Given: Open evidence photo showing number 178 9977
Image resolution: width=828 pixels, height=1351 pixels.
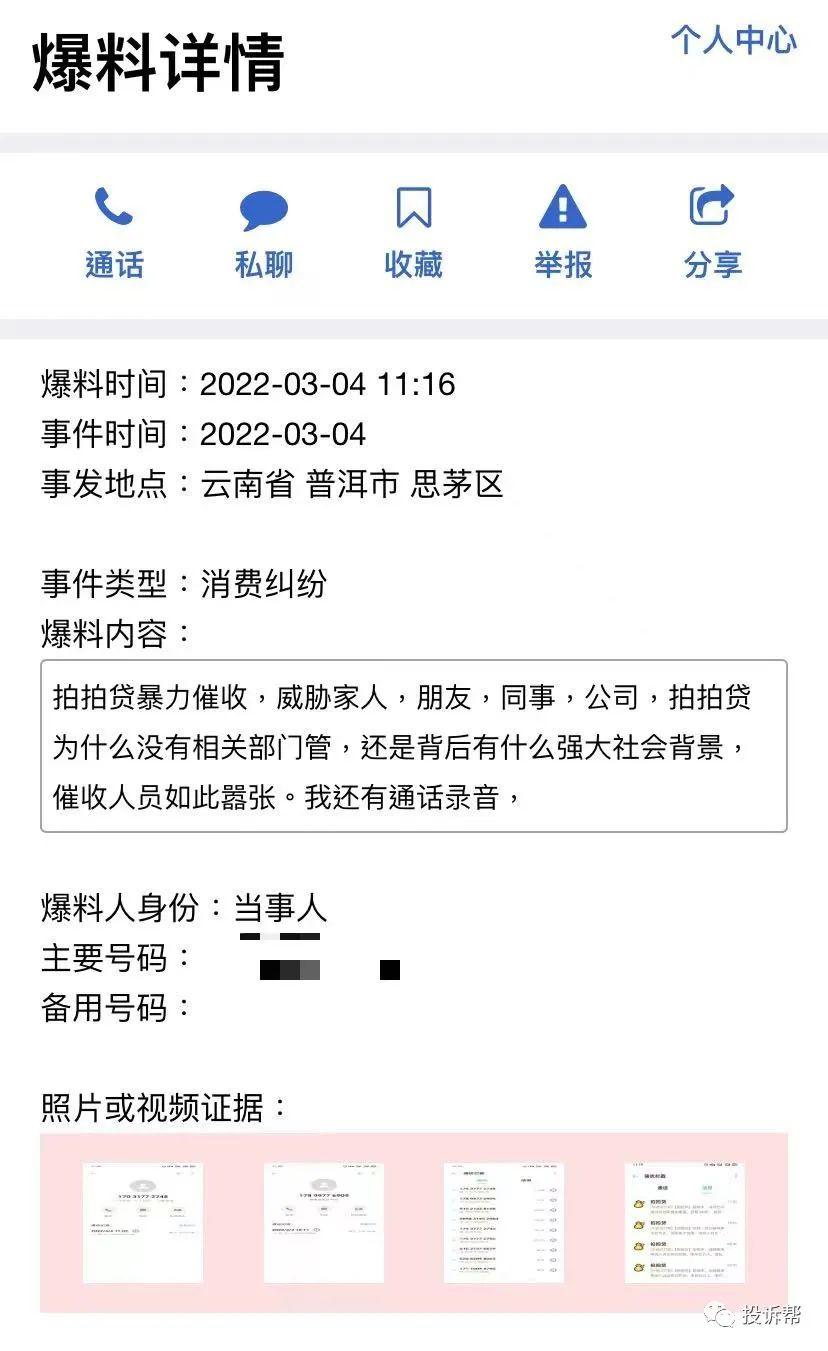Looking at the screenshot, I should [324, 1222].
